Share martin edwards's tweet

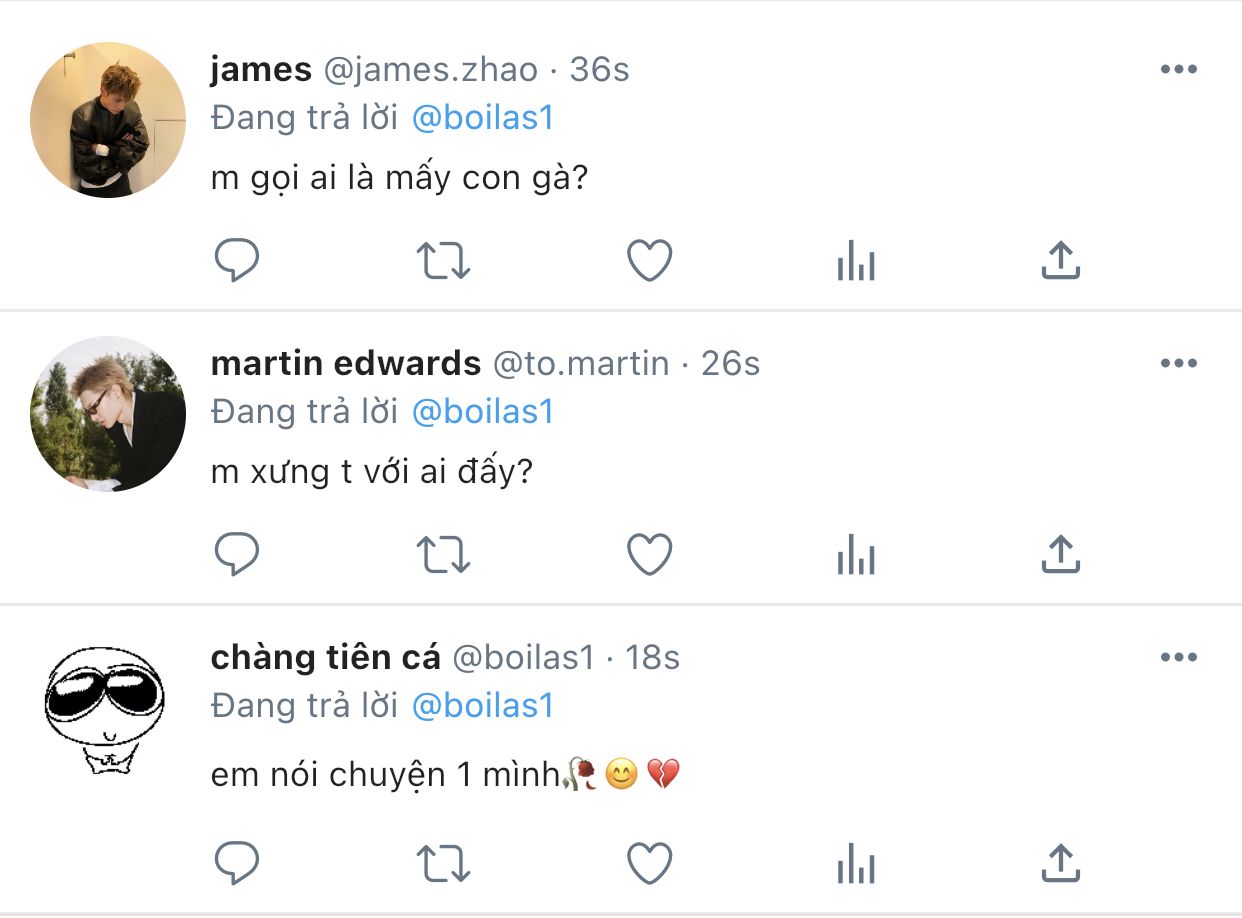coord(1061,554)
